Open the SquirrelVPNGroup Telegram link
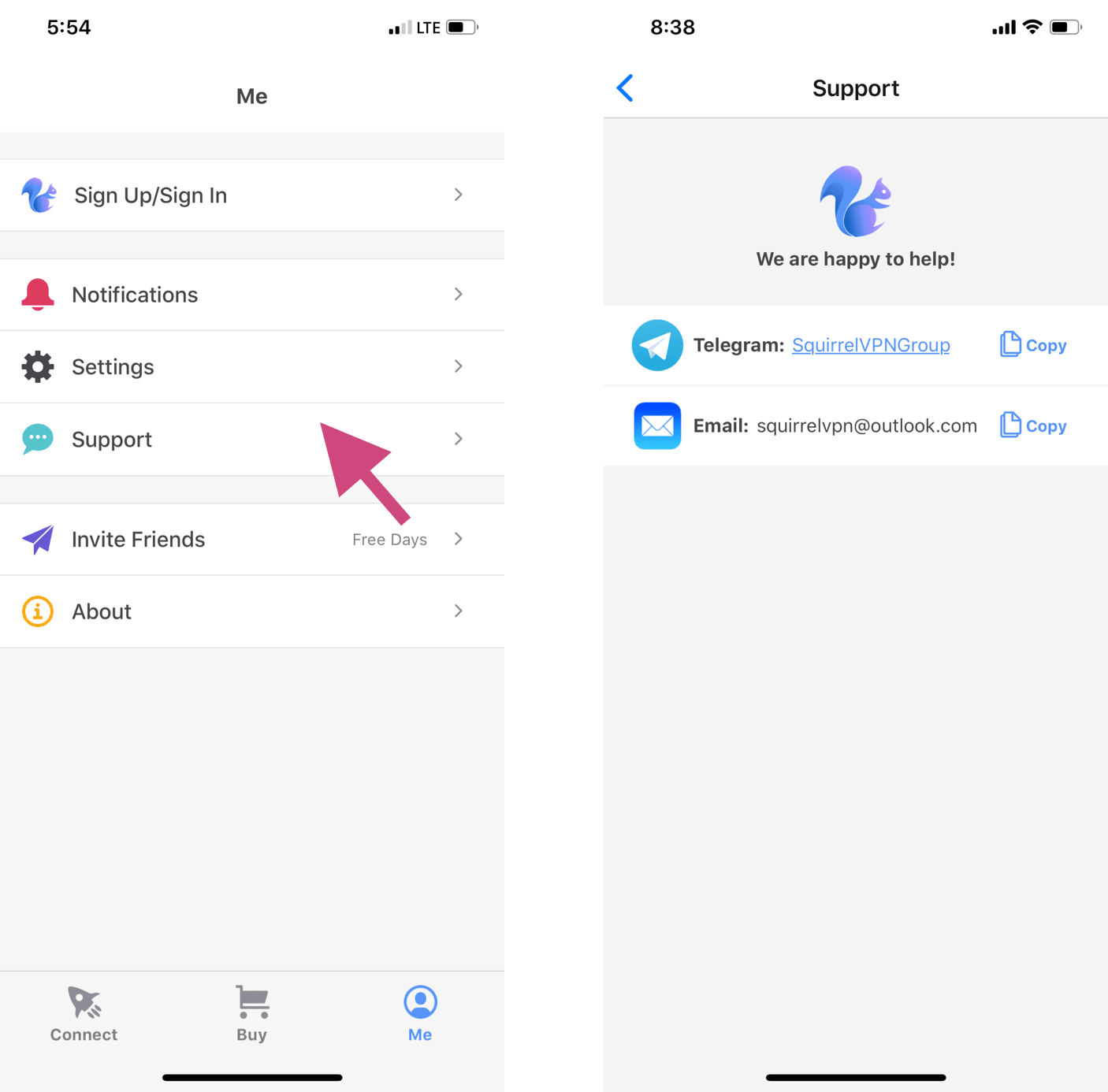 pos(870,345)
